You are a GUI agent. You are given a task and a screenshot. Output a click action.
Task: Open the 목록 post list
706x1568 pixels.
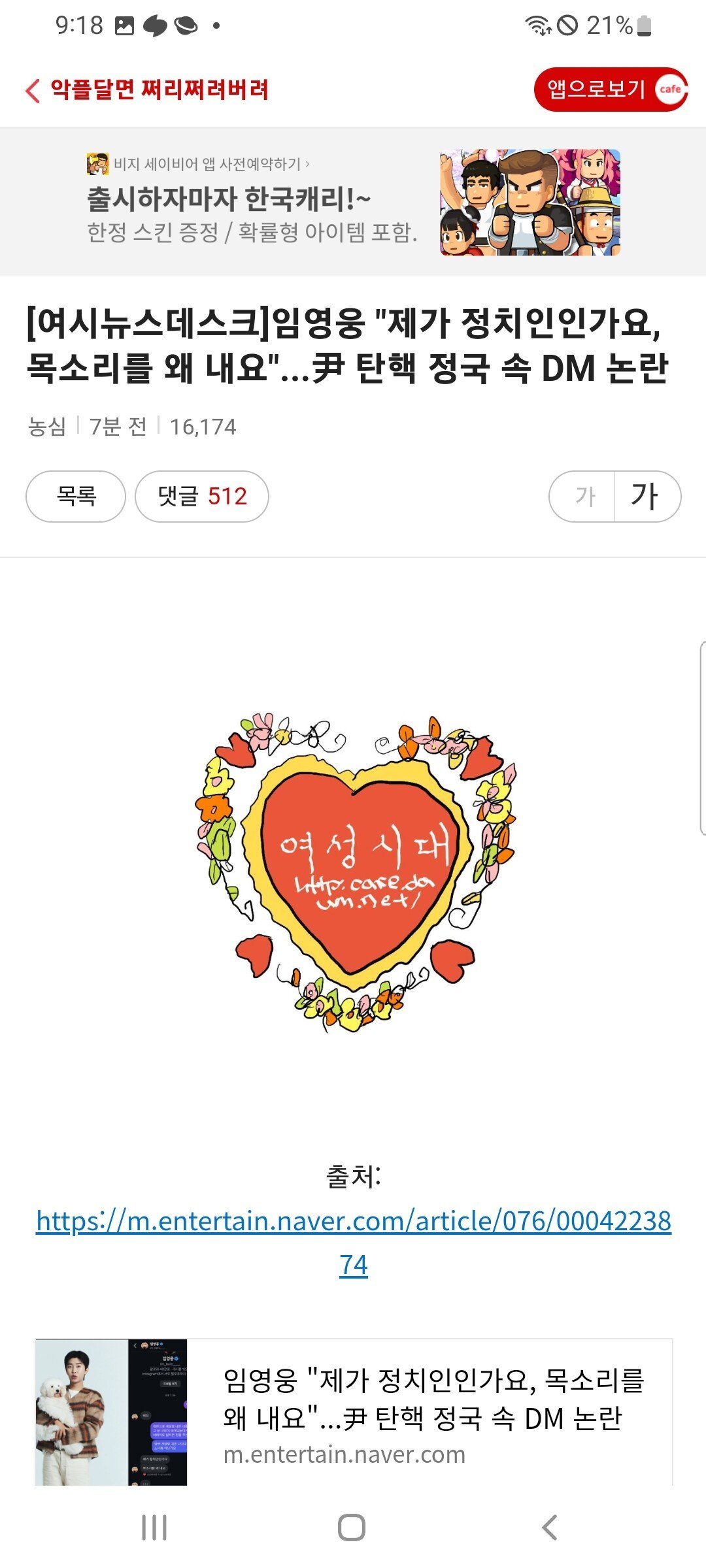click(76, 497)
